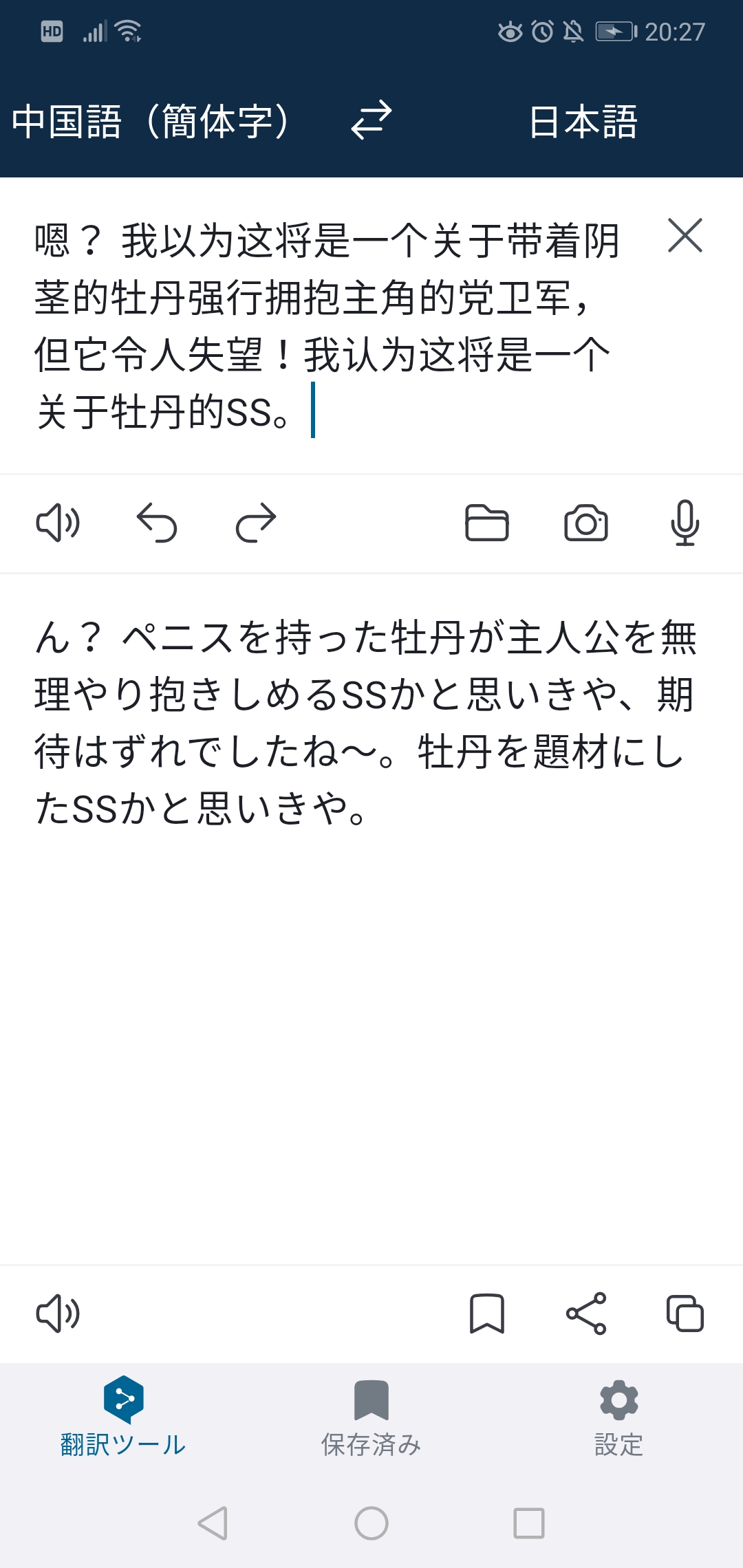
Task: Open the 設定 tab
Action: pos(619,1419)
